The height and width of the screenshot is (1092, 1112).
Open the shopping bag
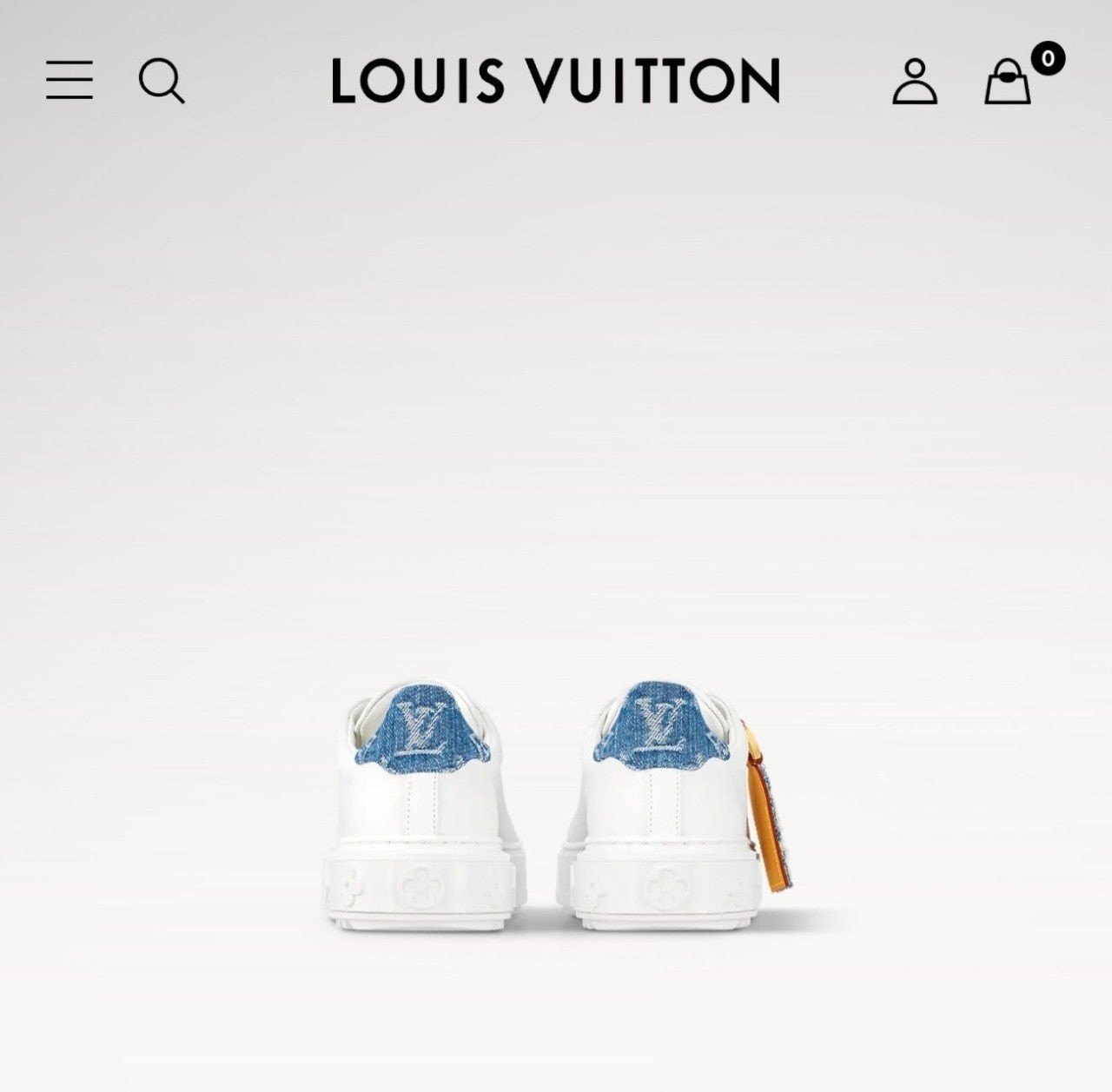coord(1008,83)
